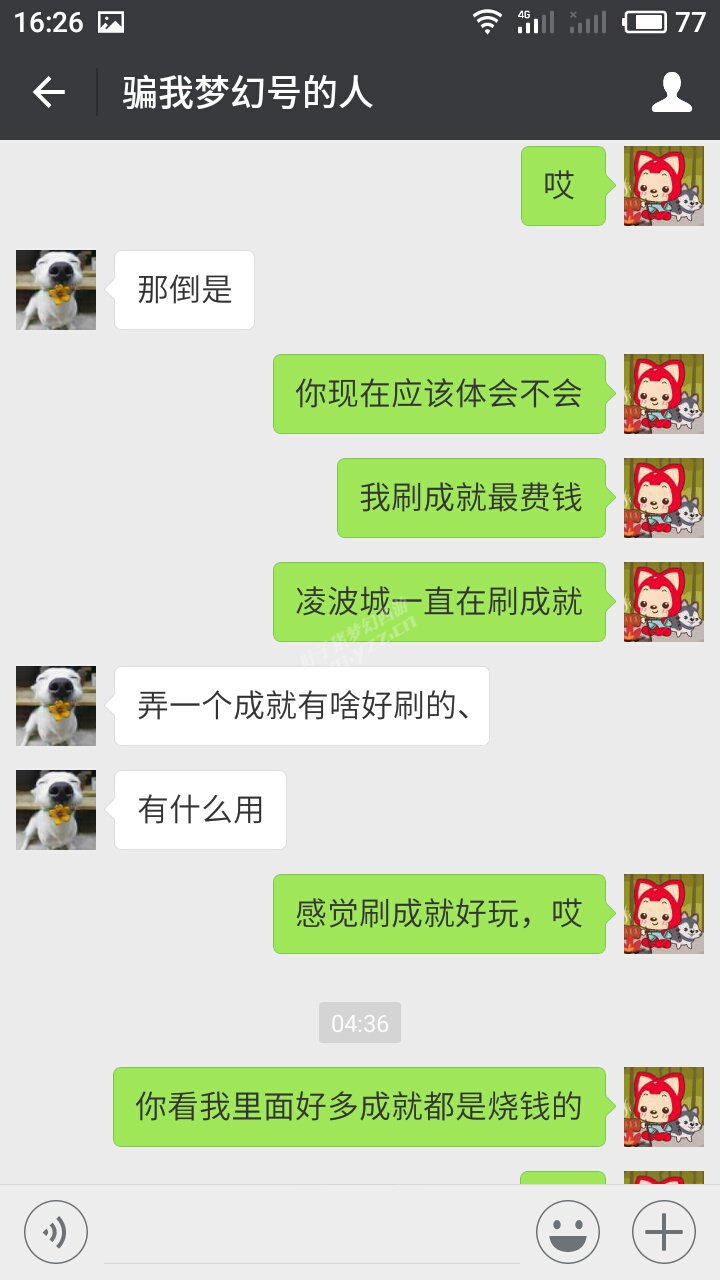Open the emoji picker
This screenshot has width=720, height=1280.
tap(568, 1231)
